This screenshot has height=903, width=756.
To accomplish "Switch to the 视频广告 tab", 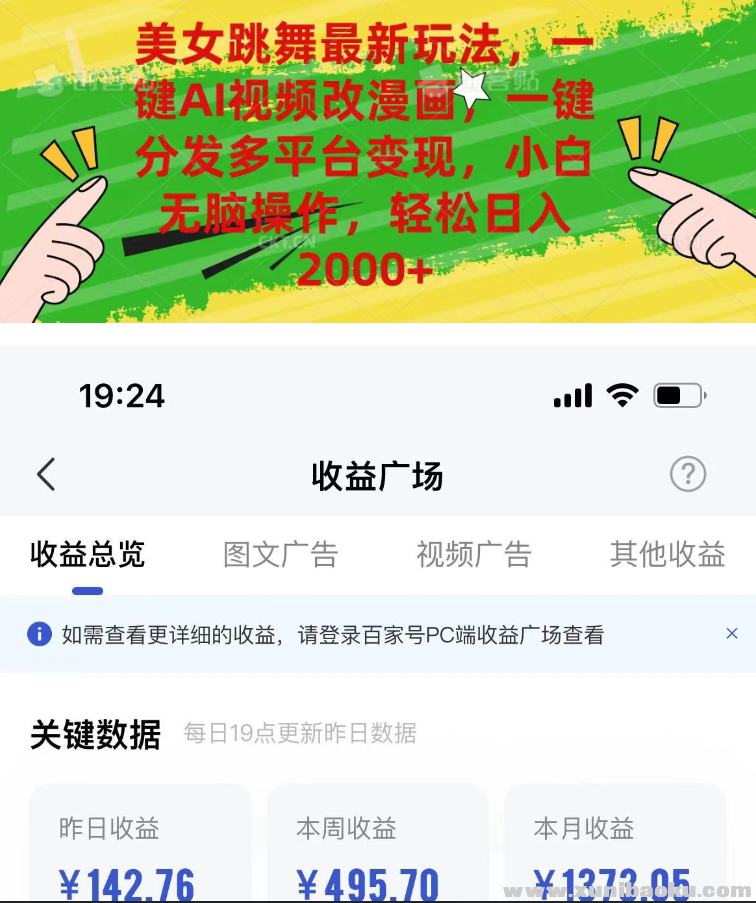I will click(x=473, y=556).
